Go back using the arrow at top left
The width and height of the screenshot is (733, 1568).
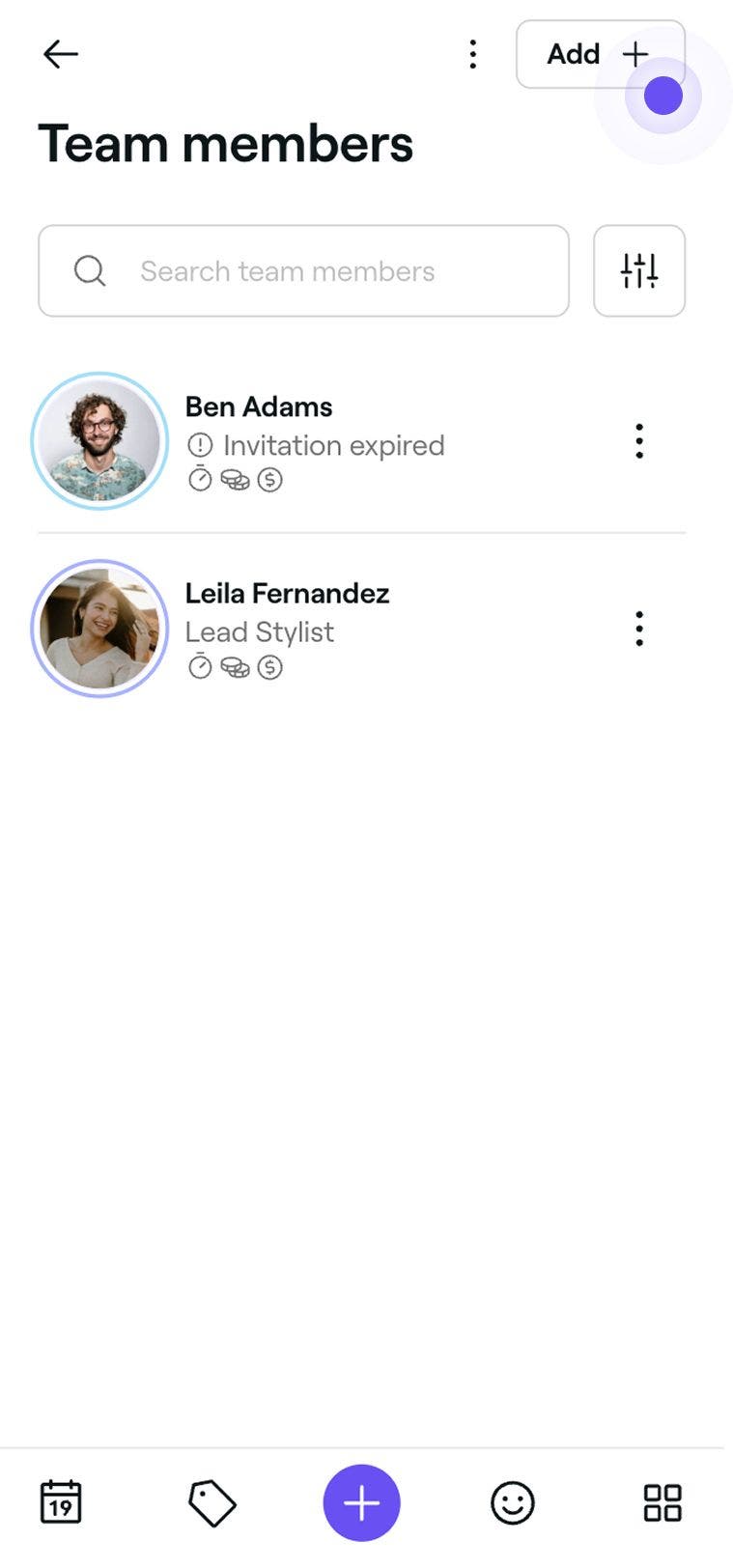pos(60,54)
